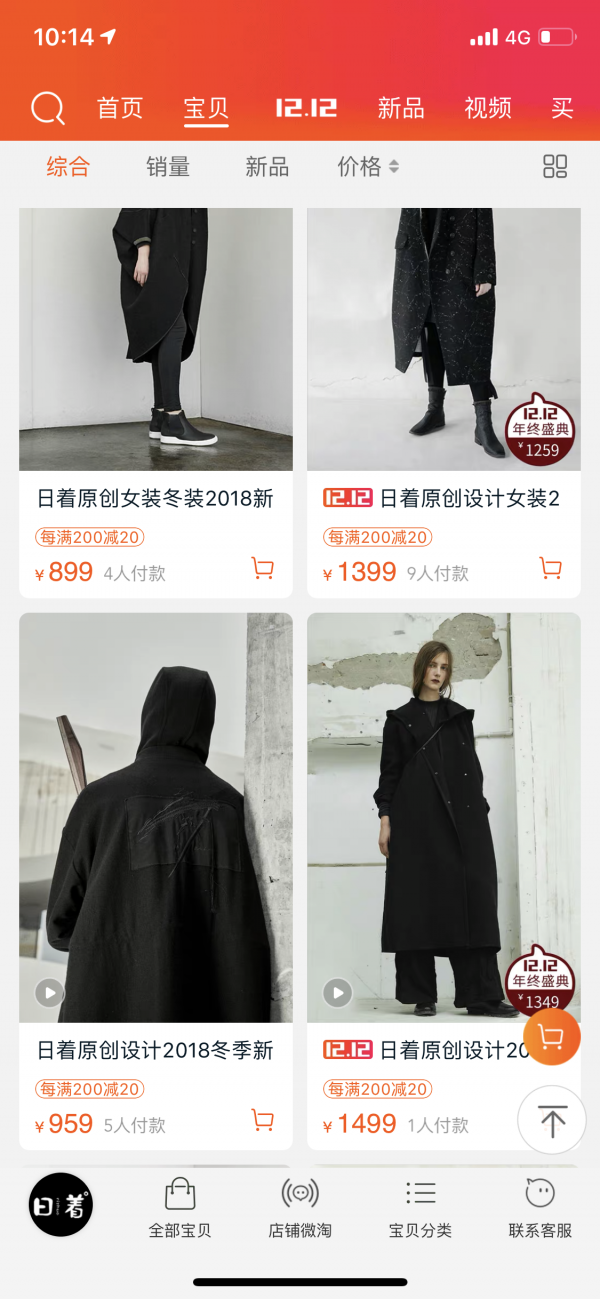Switch to the 首页 tab

point(120,108)
